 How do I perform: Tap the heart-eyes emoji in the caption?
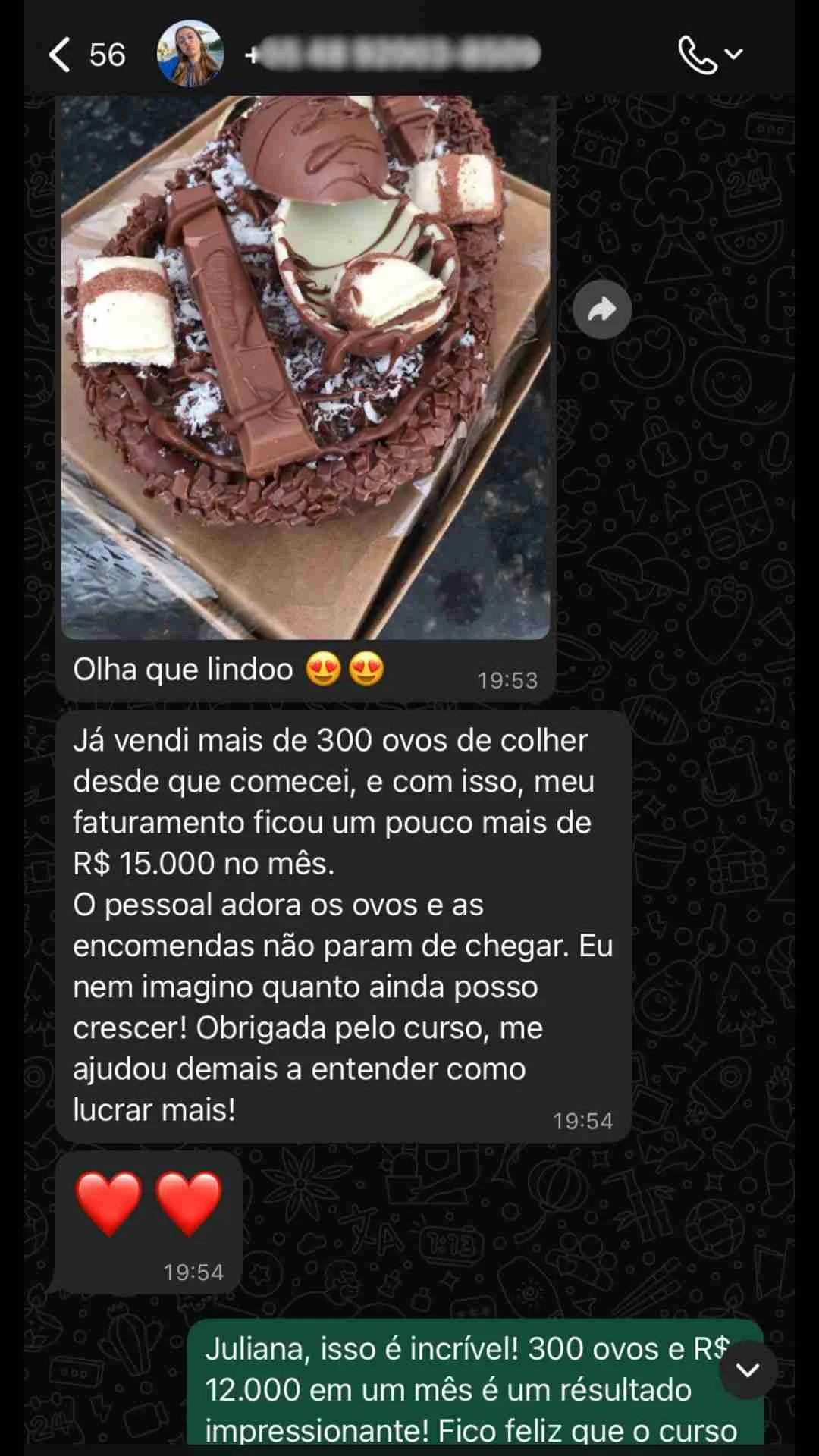(x=331, y=668)
